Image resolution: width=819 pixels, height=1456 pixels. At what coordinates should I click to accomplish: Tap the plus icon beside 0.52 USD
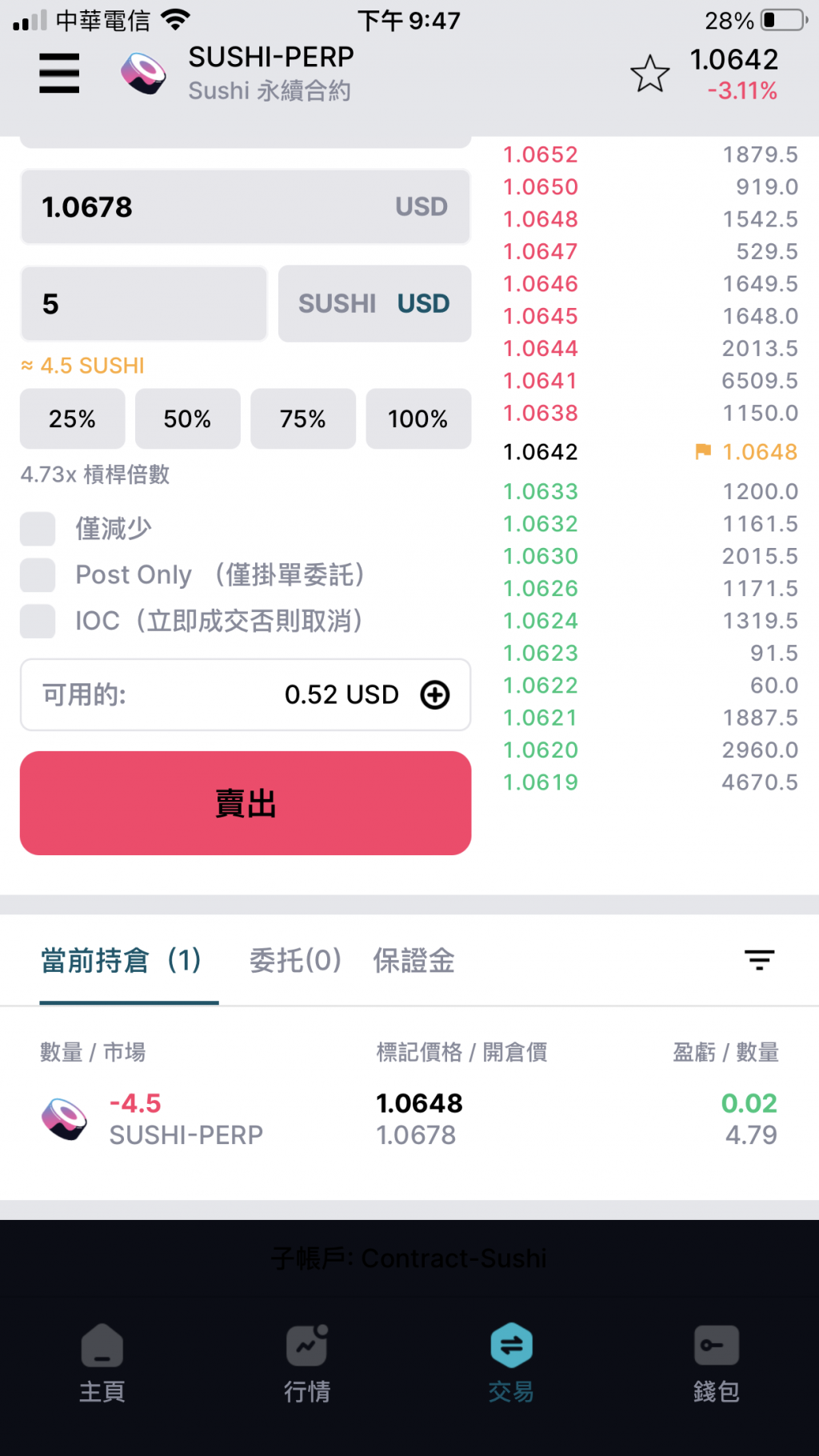(435, 695)
